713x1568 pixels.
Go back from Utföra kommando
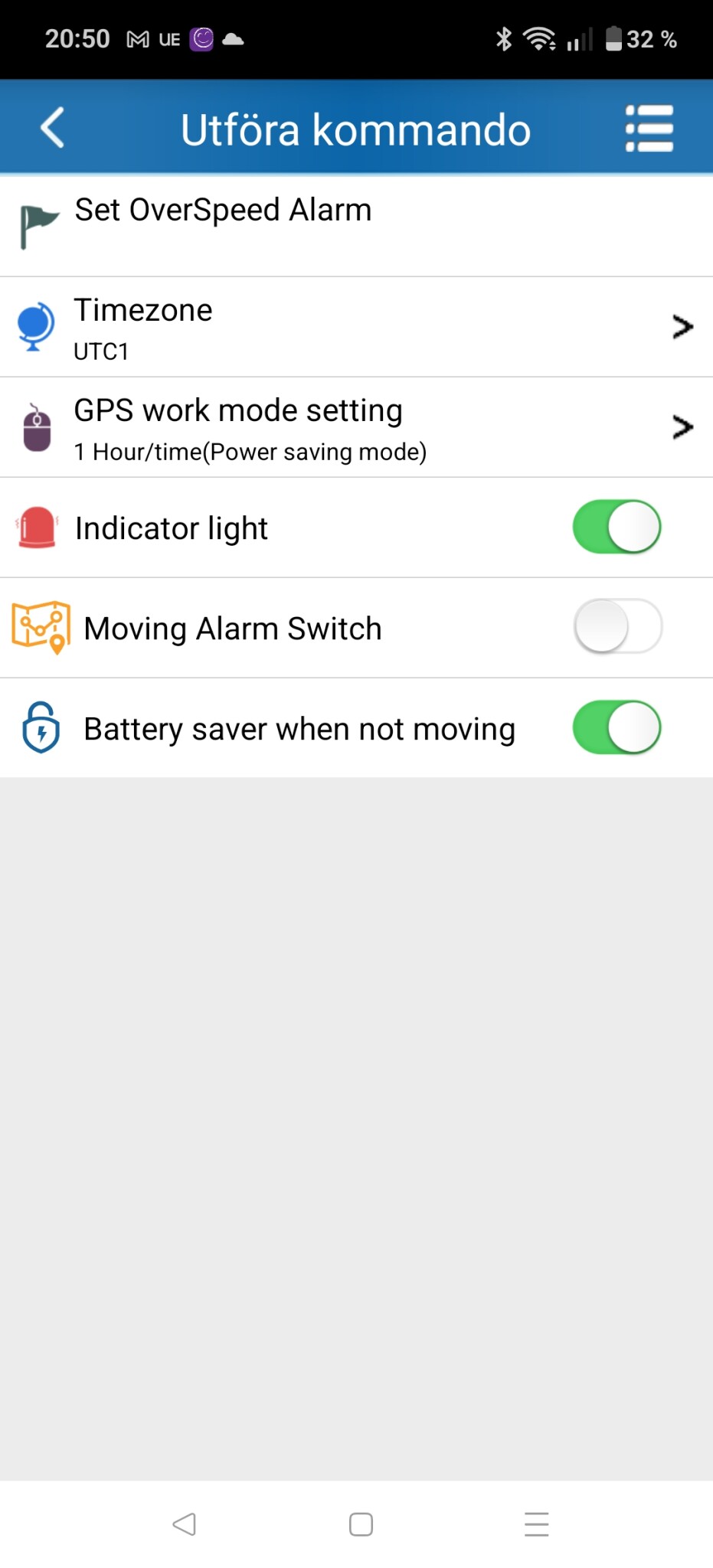pos(52,128)
